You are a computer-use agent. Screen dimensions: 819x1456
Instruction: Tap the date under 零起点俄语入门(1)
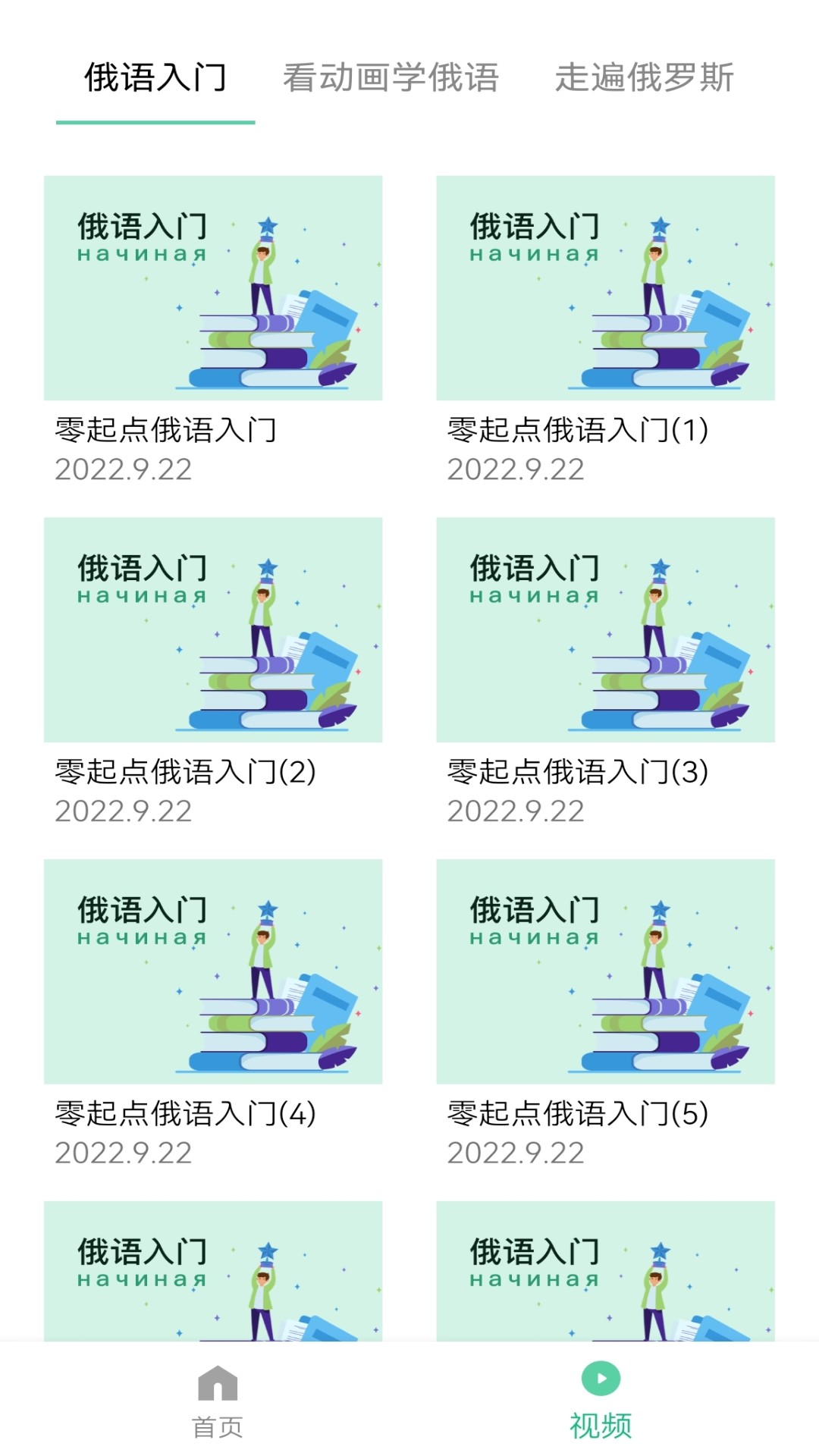(515, 469)
